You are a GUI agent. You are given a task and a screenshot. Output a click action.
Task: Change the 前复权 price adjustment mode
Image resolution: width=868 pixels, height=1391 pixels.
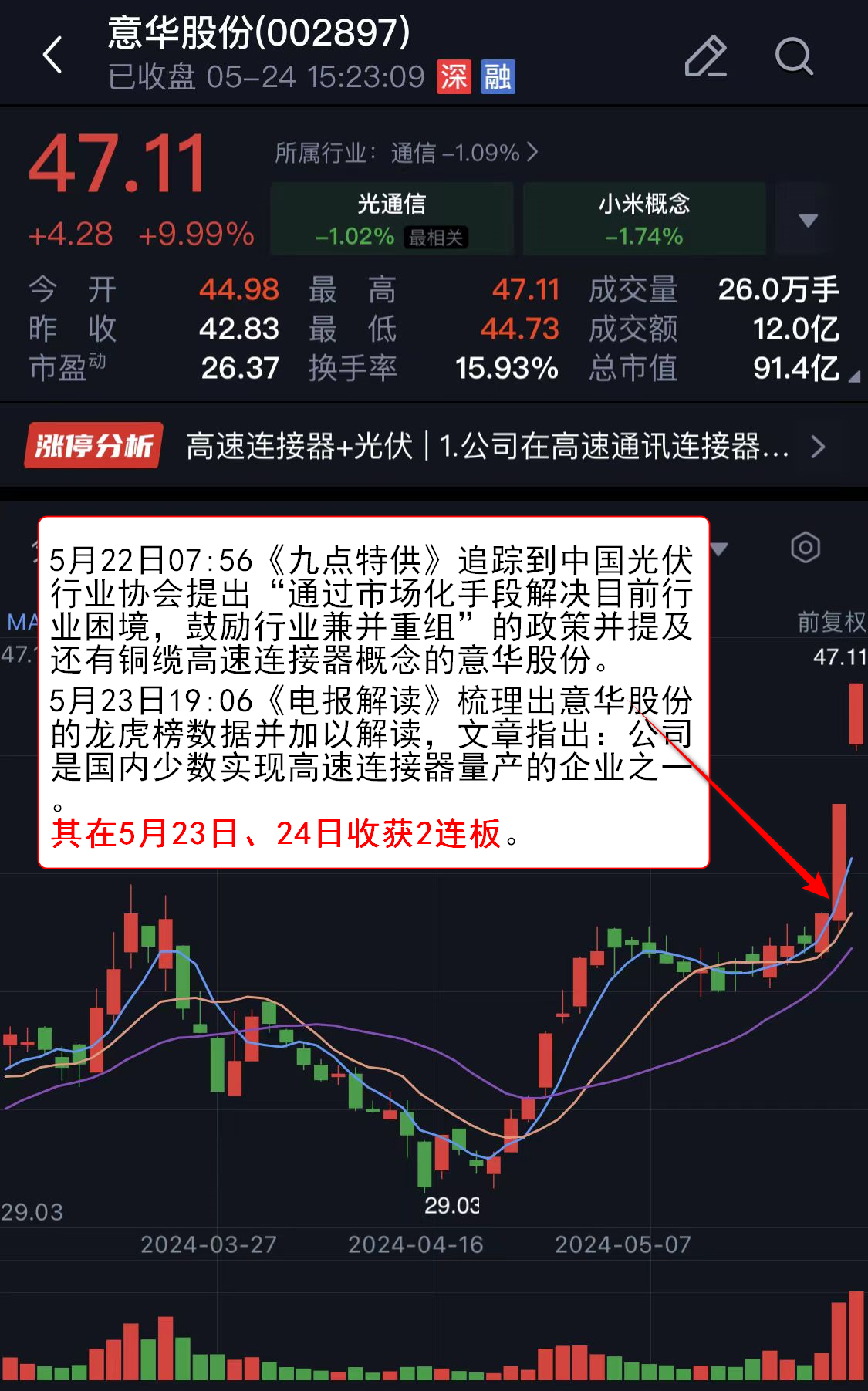coord(831,622)
